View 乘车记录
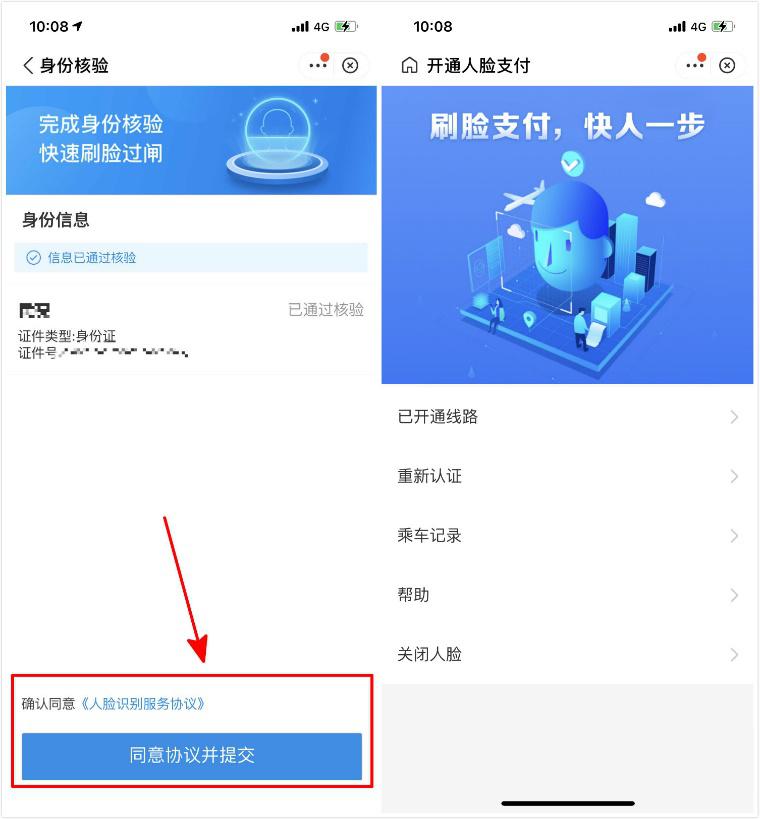The width and height of the screenshot is (760, 819). coord(567,536)
